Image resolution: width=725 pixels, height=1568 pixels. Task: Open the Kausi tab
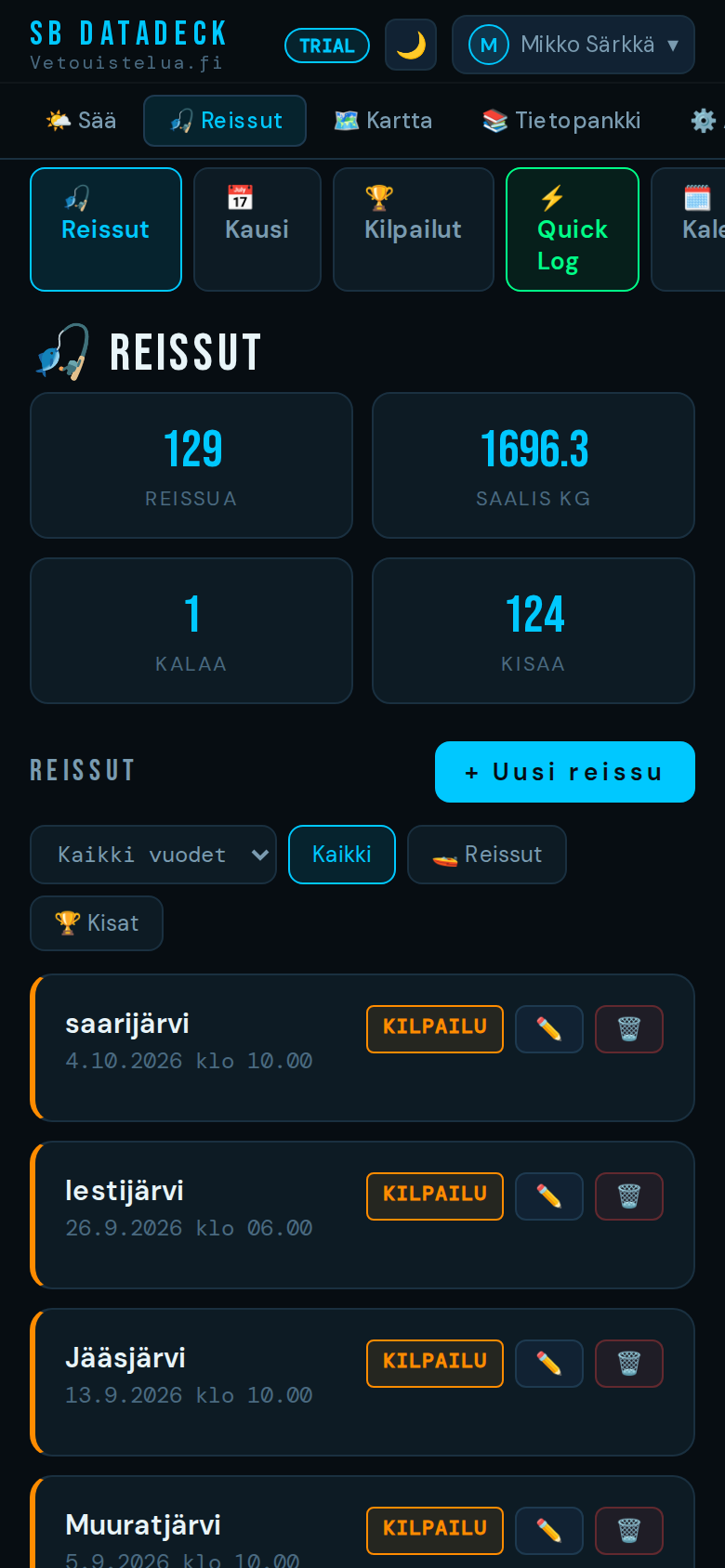[257, 229]
